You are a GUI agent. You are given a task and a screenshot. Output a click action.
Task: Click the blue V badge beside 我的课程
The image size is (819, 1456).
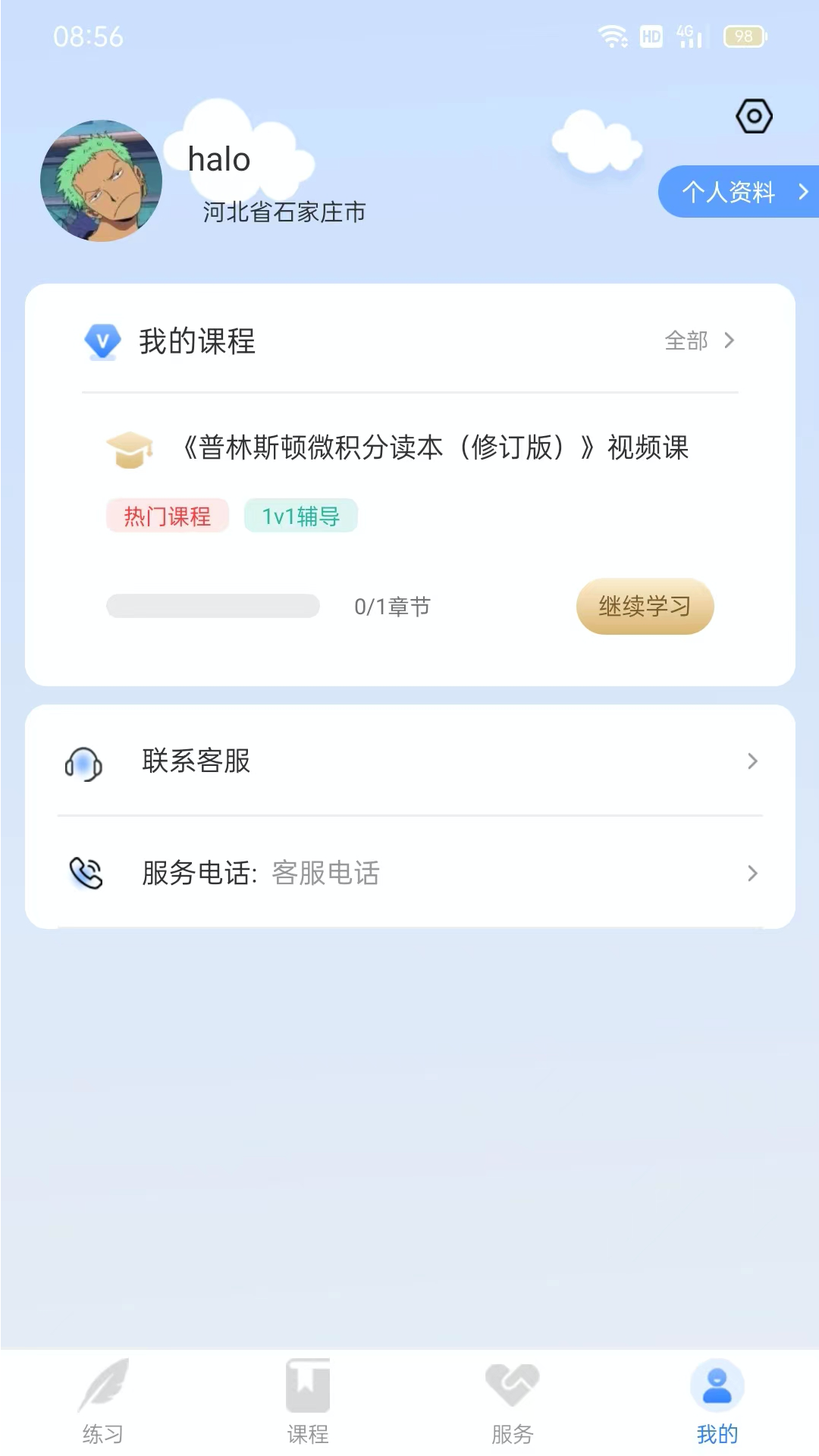[x=102, y=342]
